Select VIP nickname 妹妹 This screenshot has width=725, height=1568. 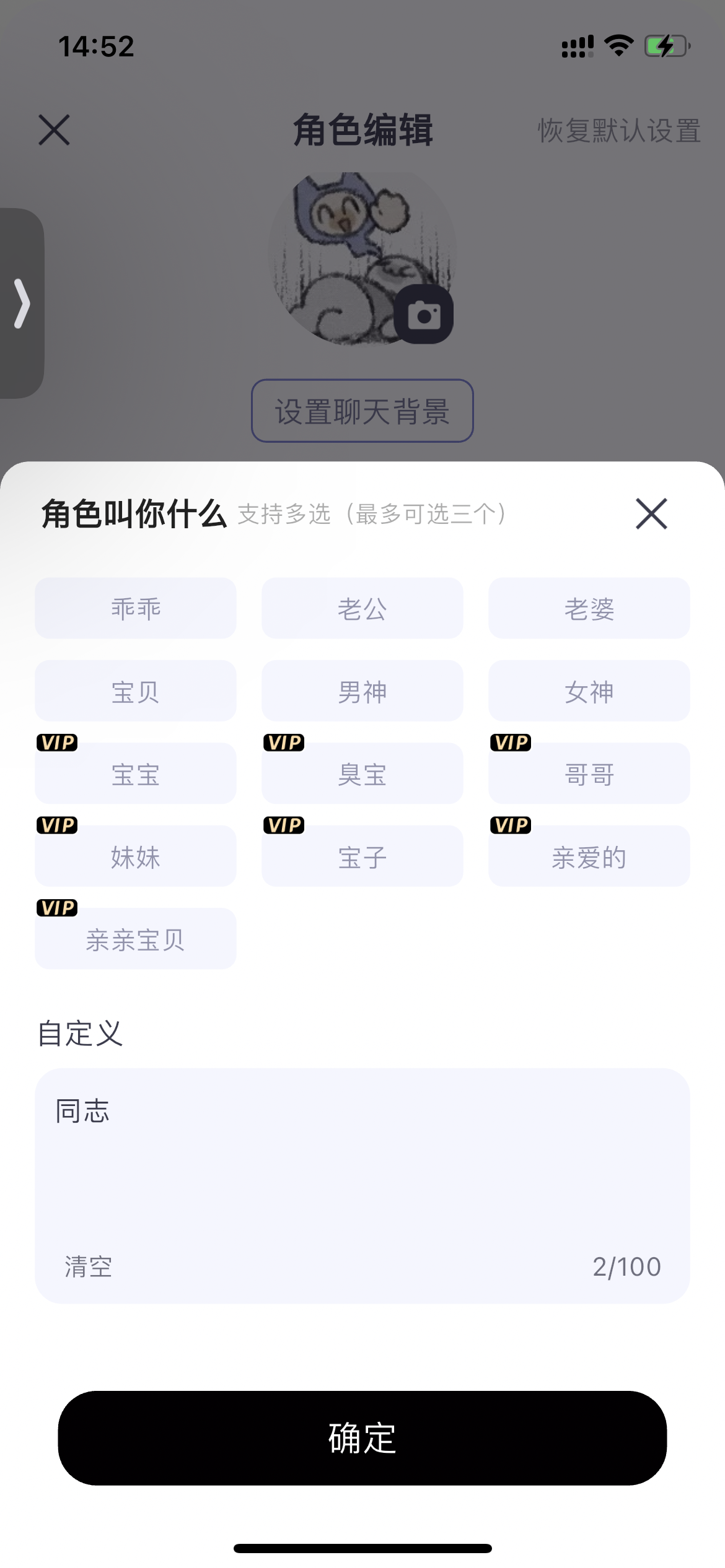(x=136, y=856)
